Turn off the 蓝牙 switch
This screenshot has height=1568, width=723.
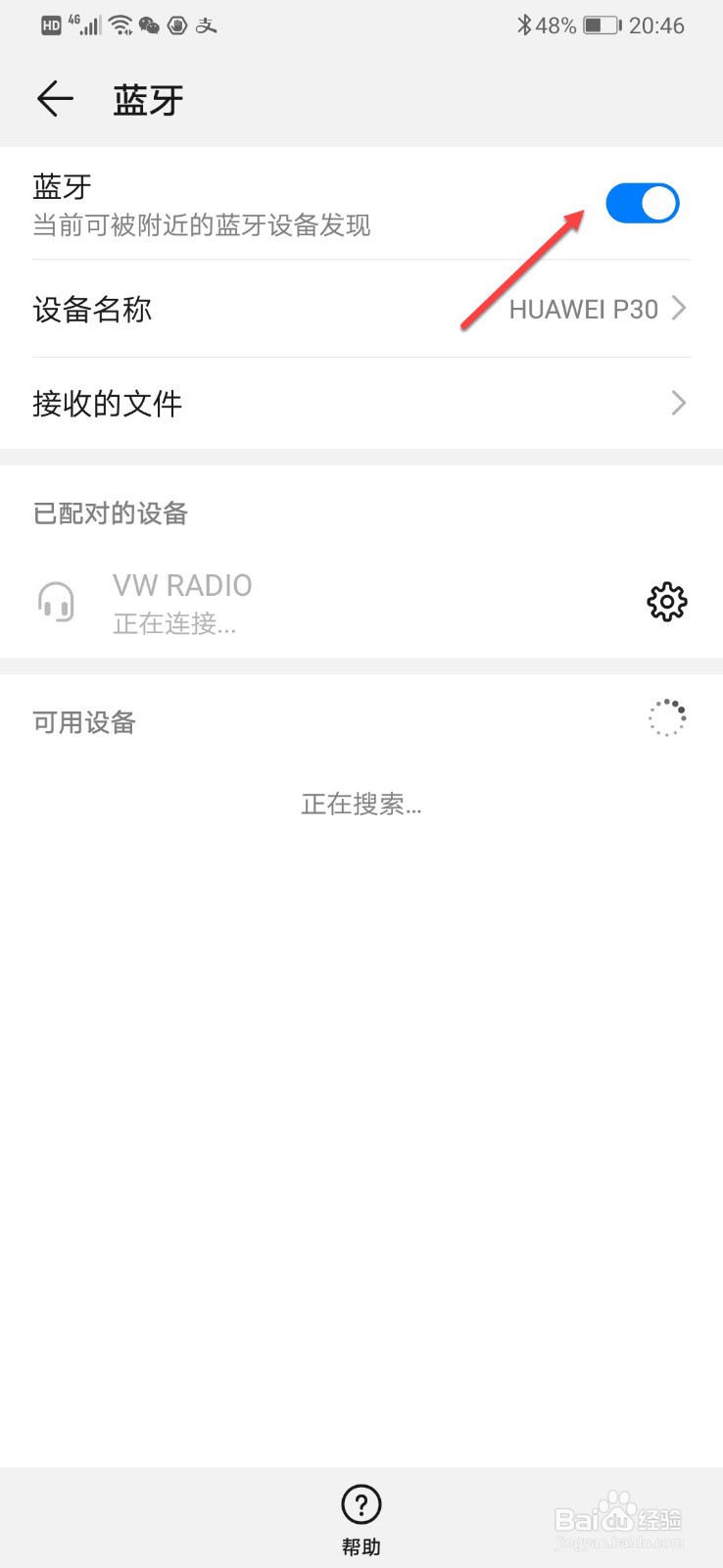tap(642, 203)
